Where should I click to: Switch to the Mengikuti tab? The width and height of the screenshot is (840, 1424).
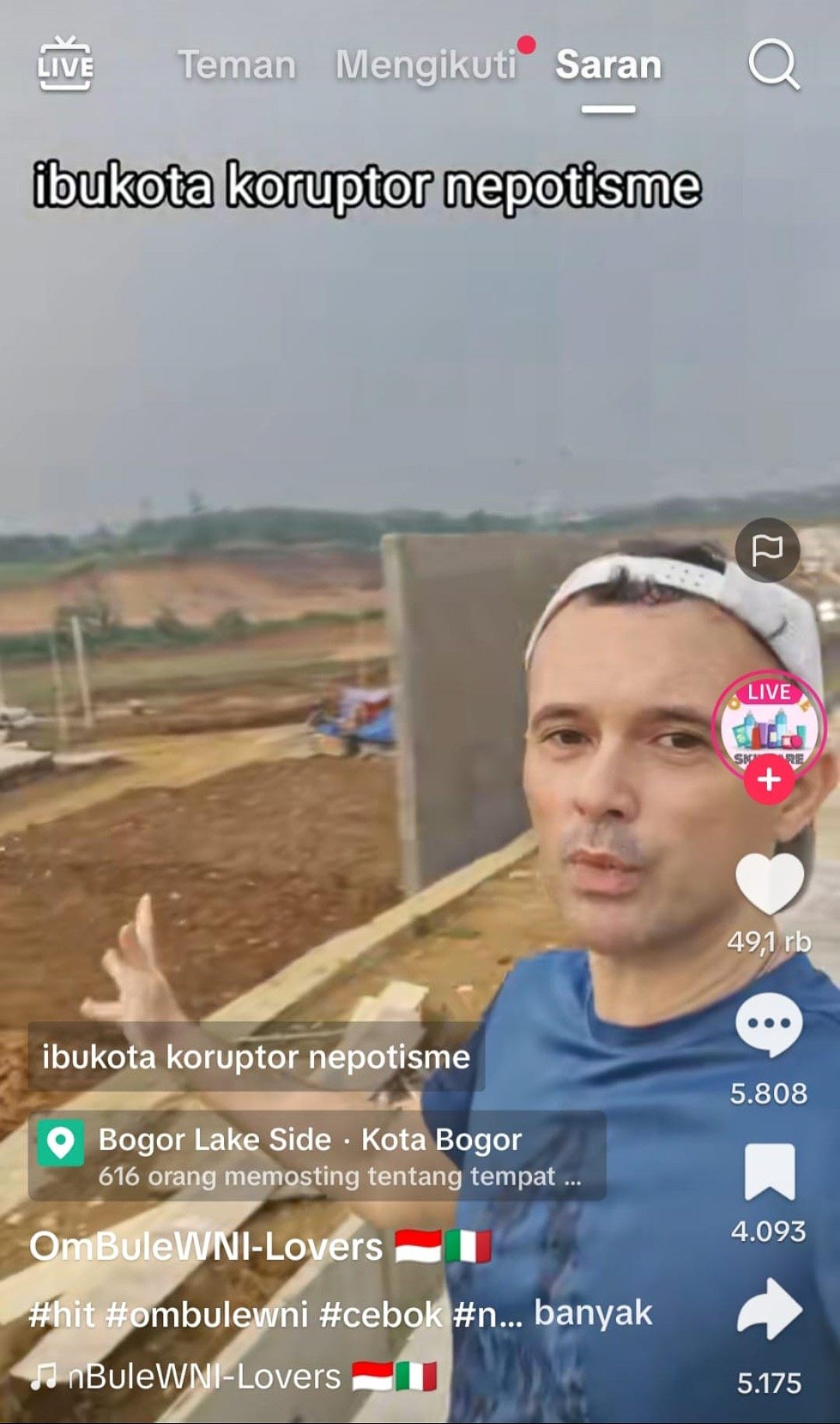tap(426, 65)
